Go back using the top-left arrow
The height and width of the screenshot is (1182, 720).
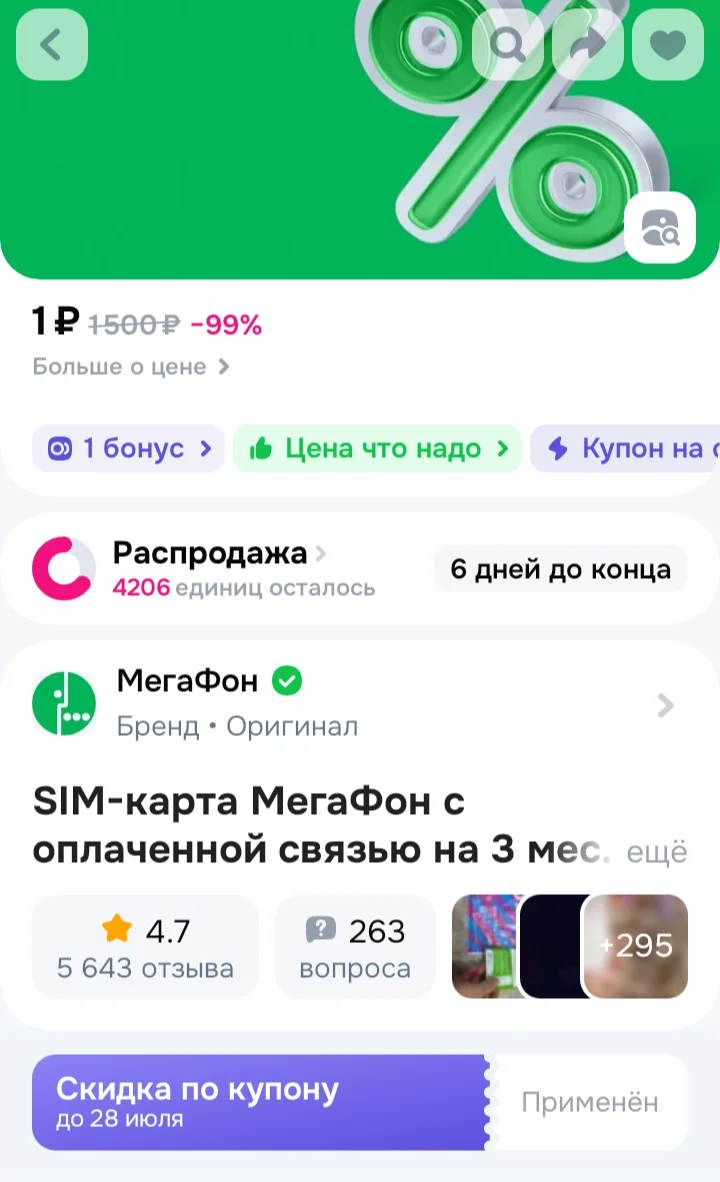(x=51, y=44)
